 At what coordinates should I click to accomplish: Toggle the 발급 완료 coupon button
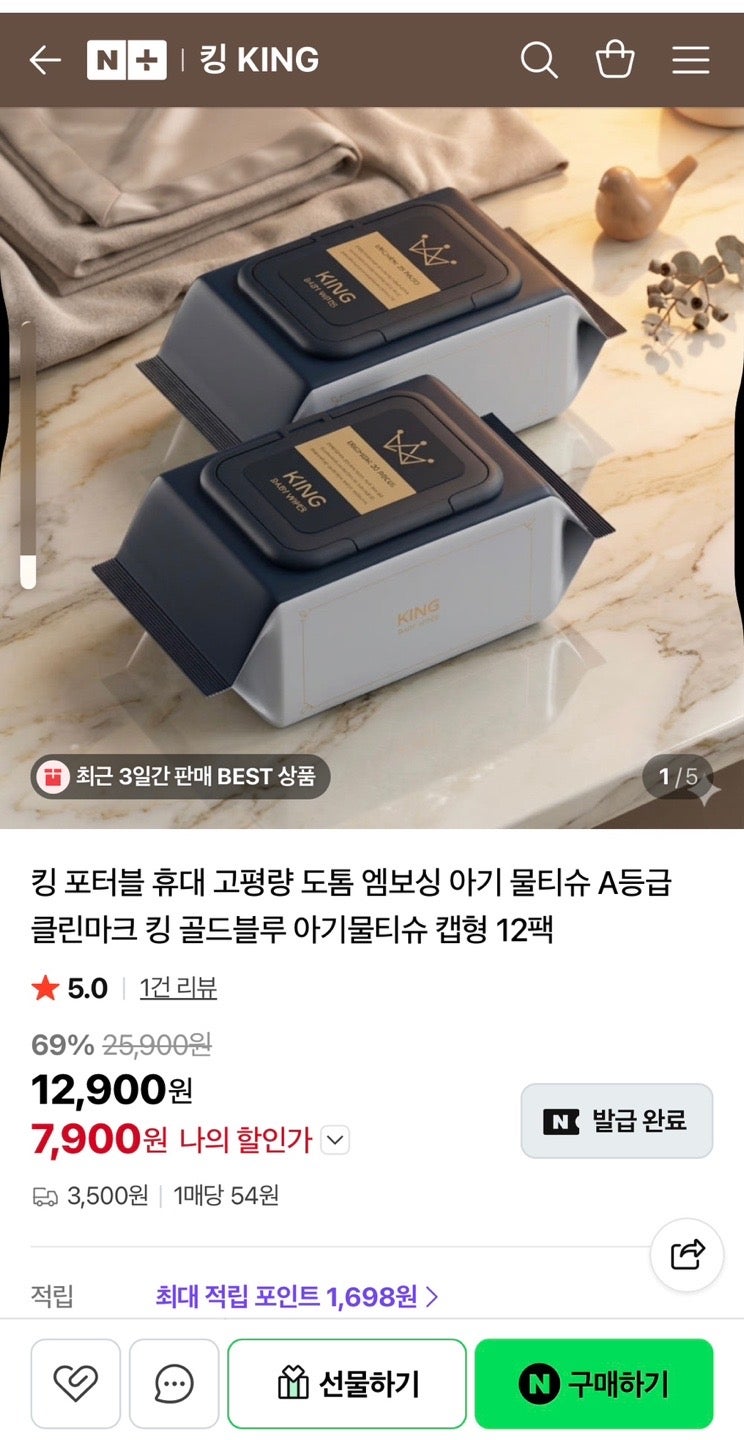click(x=616, y=1121)
